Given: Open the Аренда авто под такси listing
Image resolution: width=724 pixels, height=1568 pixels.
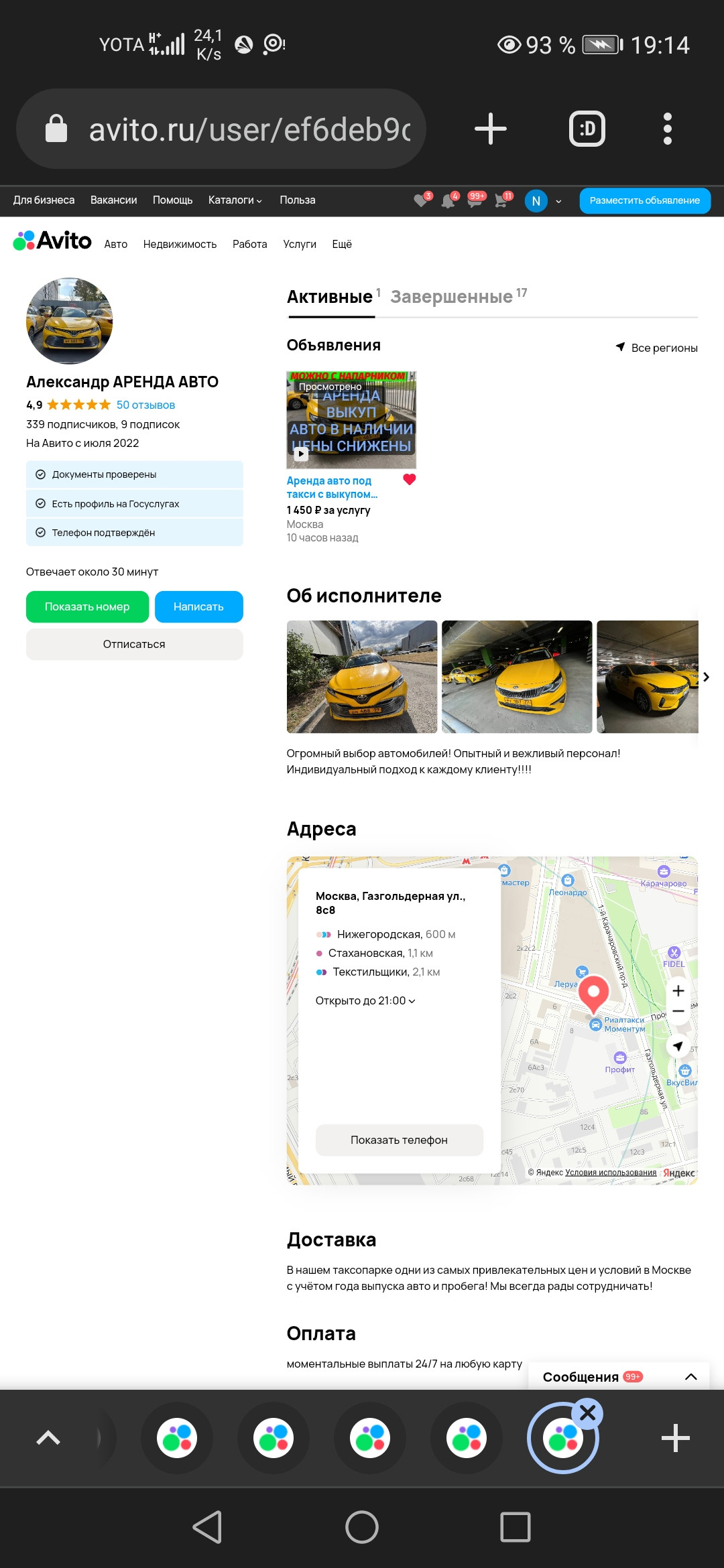Looking at the screenshot, I should (332, 487).
